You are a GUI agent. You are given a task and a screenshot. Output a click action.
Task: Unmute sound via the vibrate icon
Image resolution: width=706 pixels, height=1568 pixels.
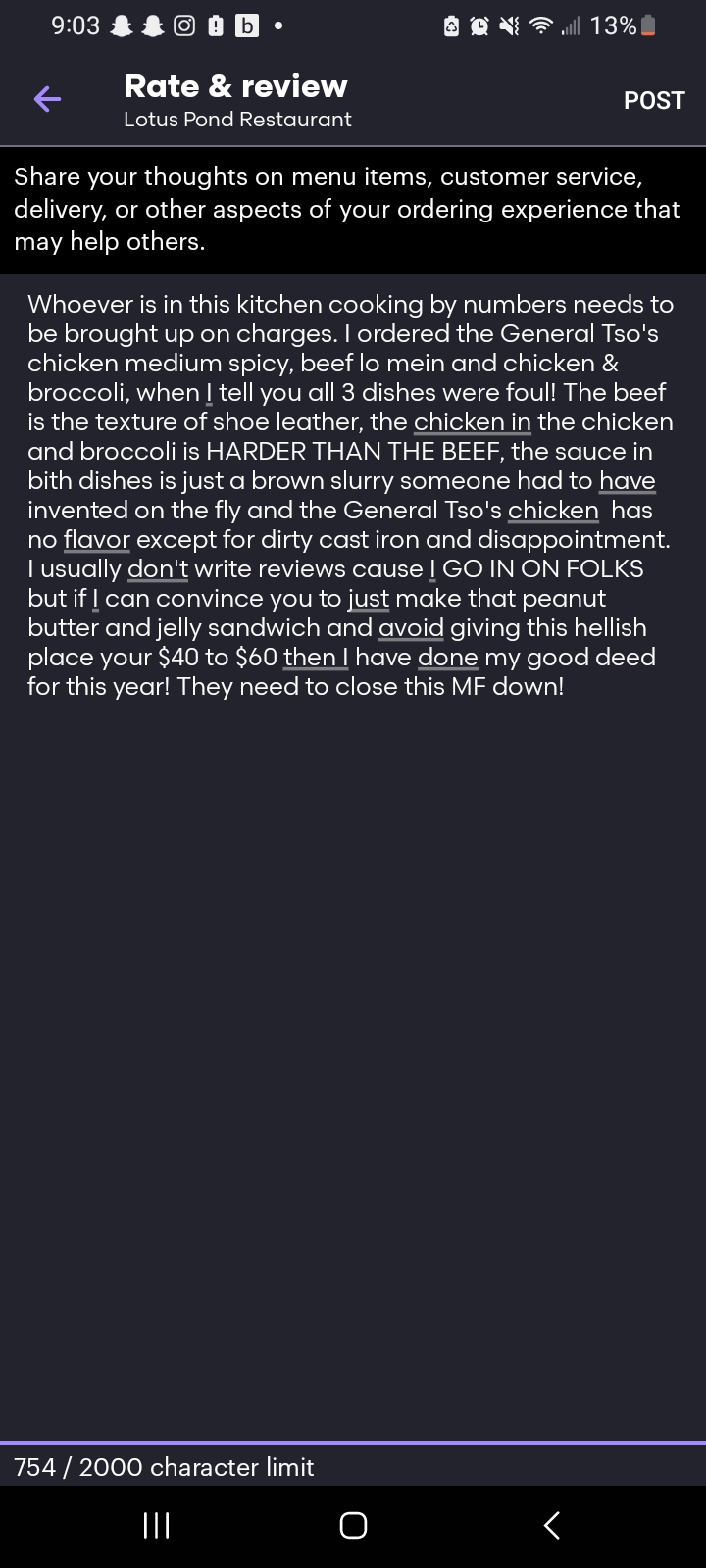tap(508, 25)
